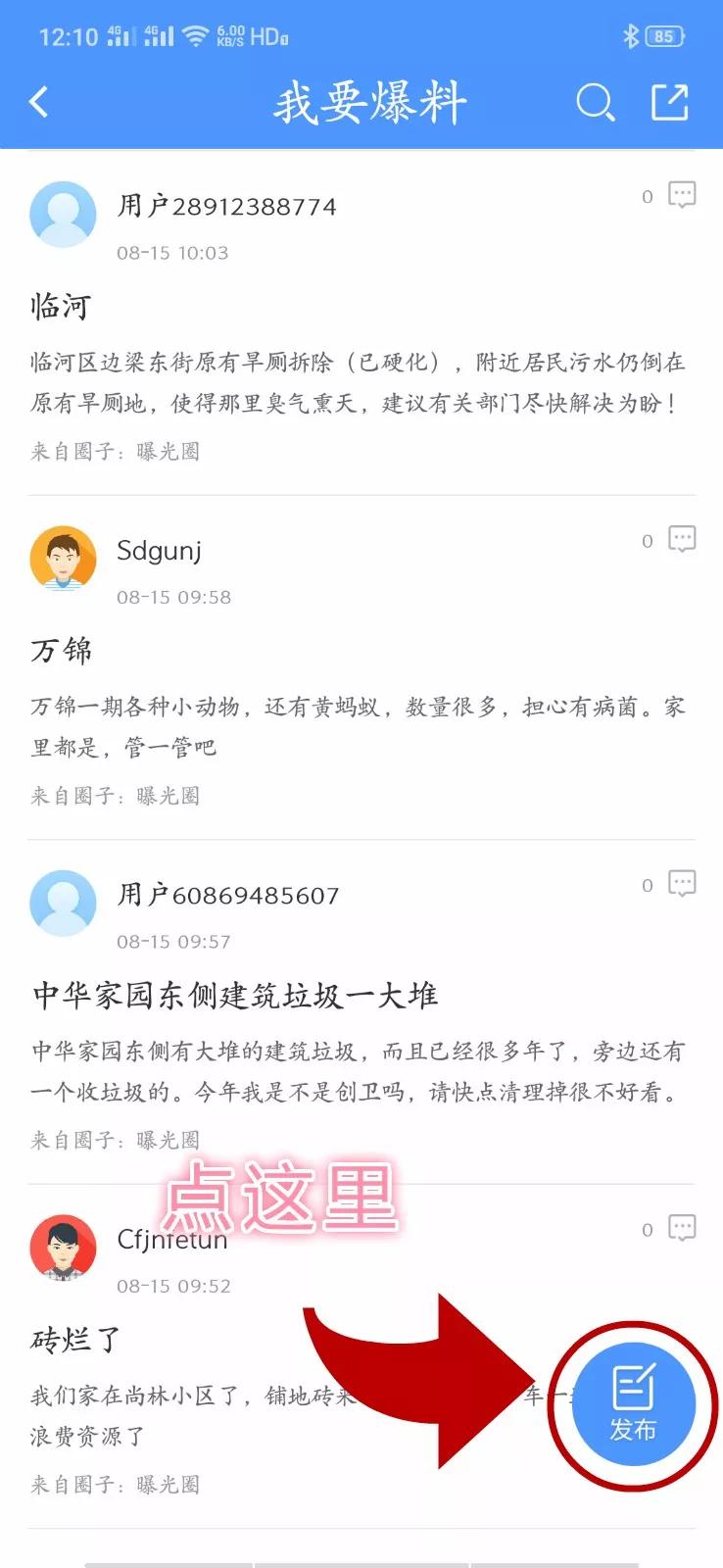Viewport: 723px width, 1568px height.
Task: Tap the 发布 publish button icon
Action: coord(633,1405)
